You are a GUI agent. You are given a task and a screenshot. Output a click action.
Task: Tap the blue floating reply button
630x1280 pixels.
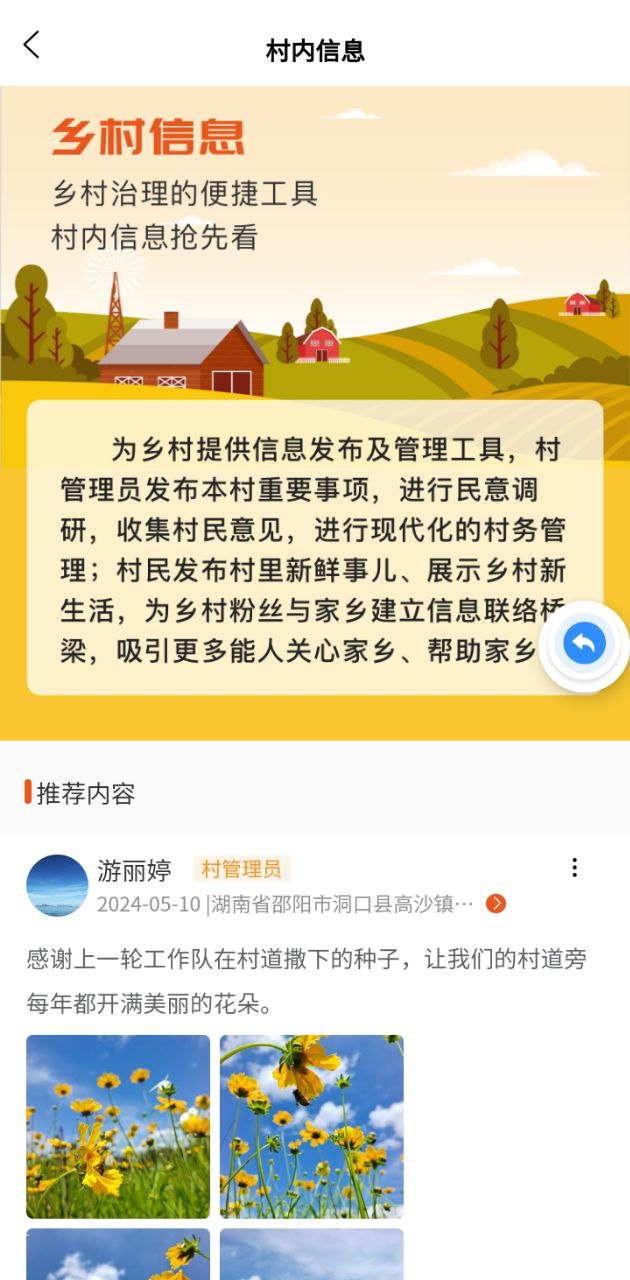pos(584,644)
